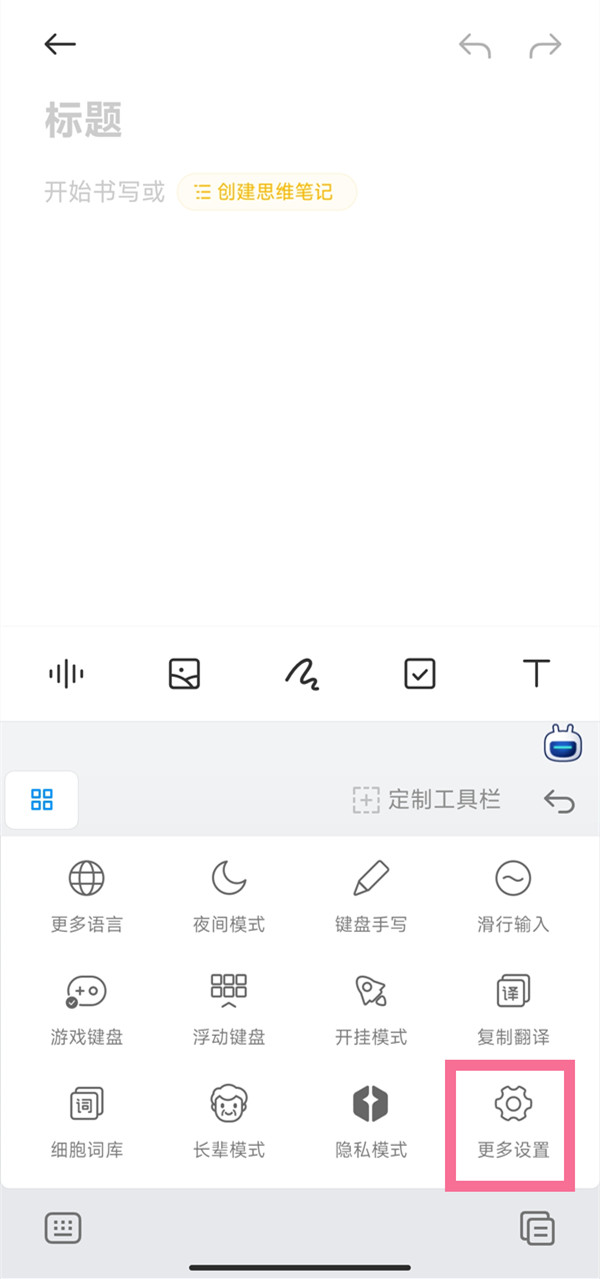Switch to 游戏键盘
Image resolution: width=600 pixels, height=1279 pixels.
coord(87,1008)
